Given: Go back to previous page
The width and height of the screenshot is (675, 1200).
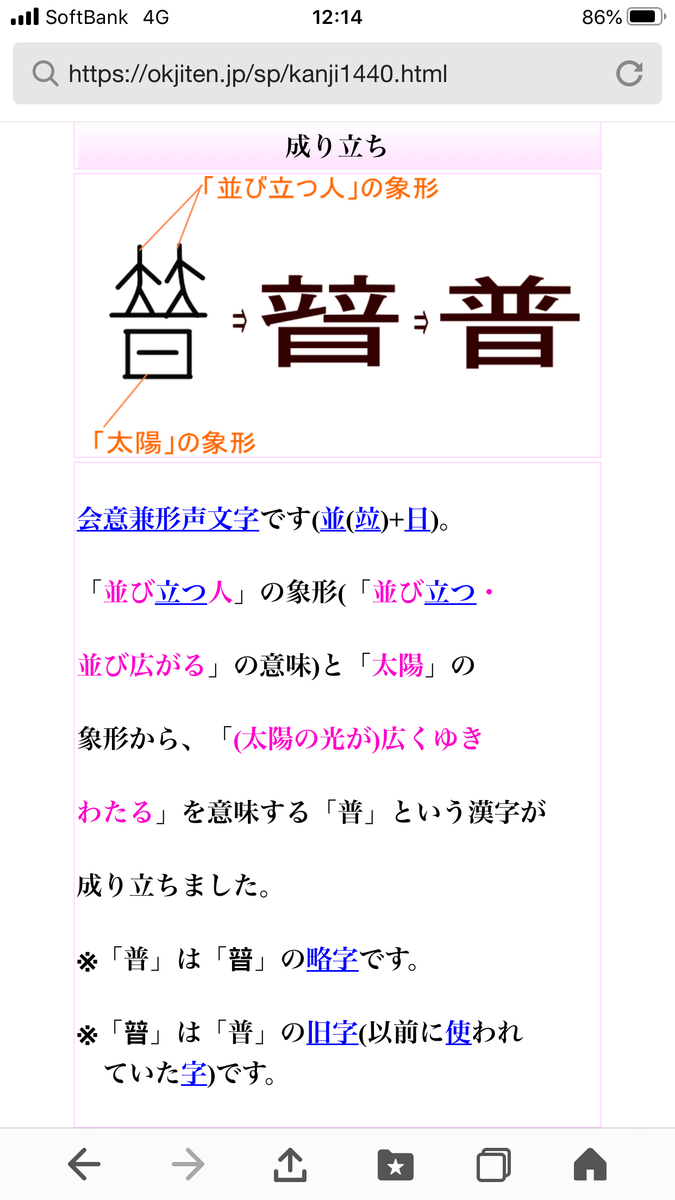Looking at the screenshot, I should (85, 1164).
